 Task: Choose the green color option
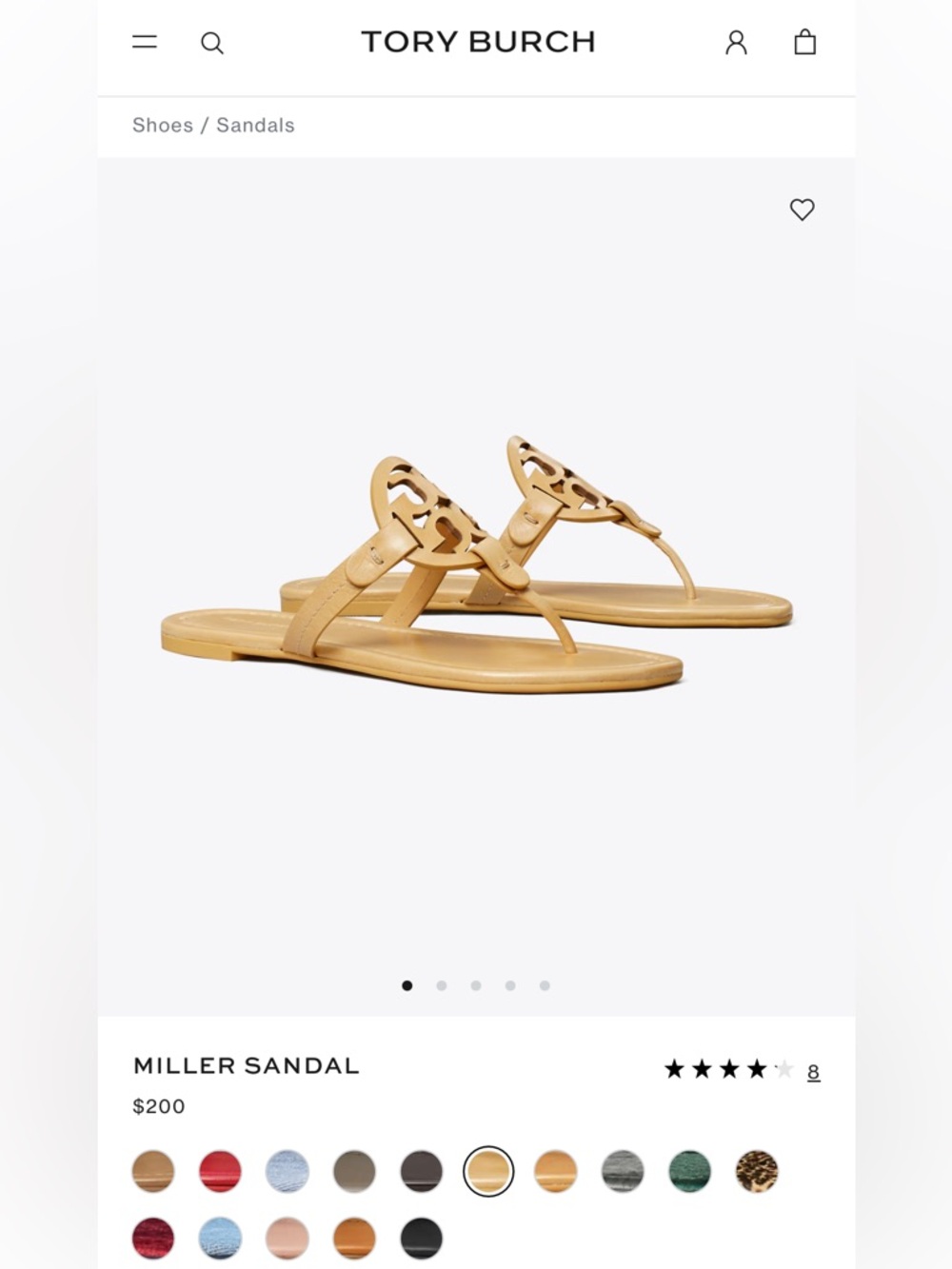click(x=688, y=1172)
